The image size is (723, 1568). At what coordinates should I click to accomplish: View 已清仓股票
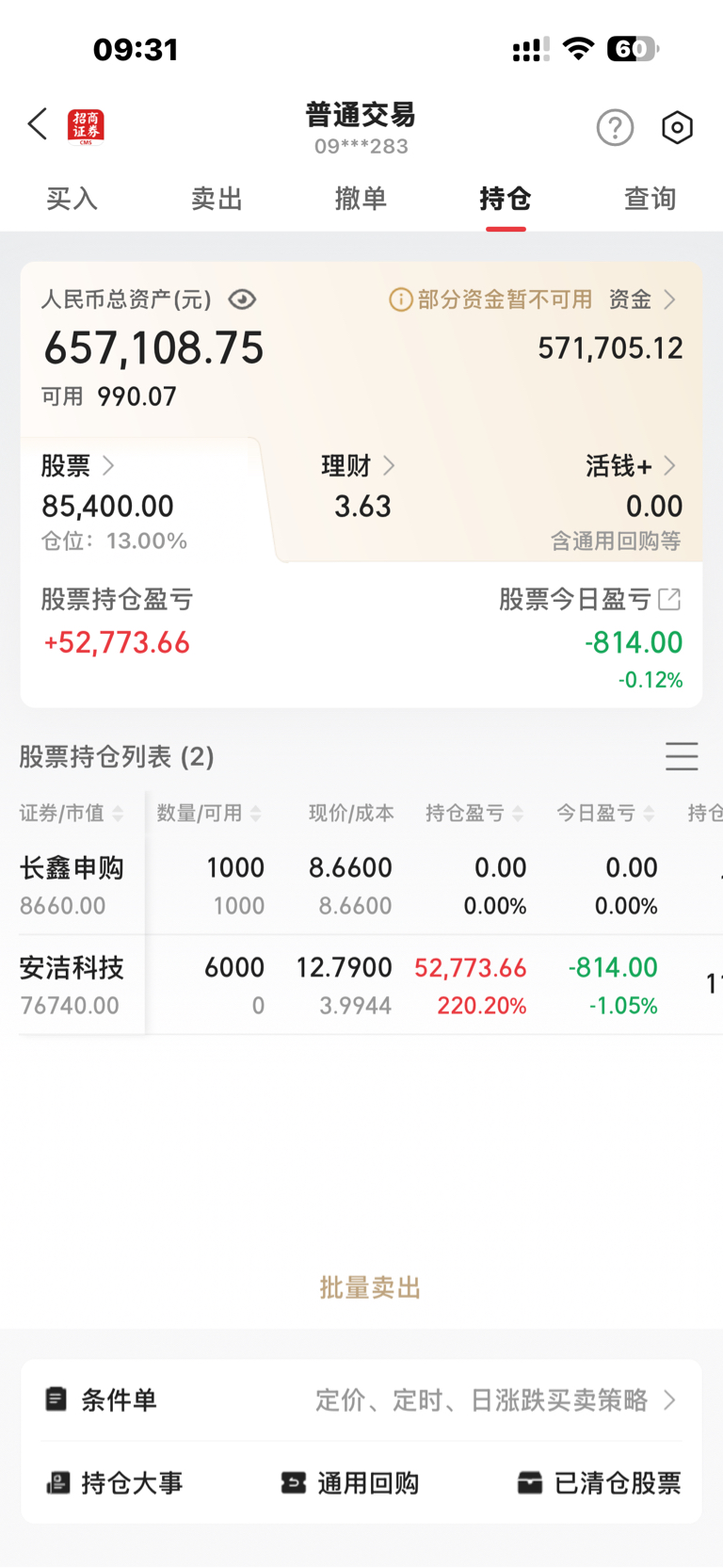(x=600, y=1483)
